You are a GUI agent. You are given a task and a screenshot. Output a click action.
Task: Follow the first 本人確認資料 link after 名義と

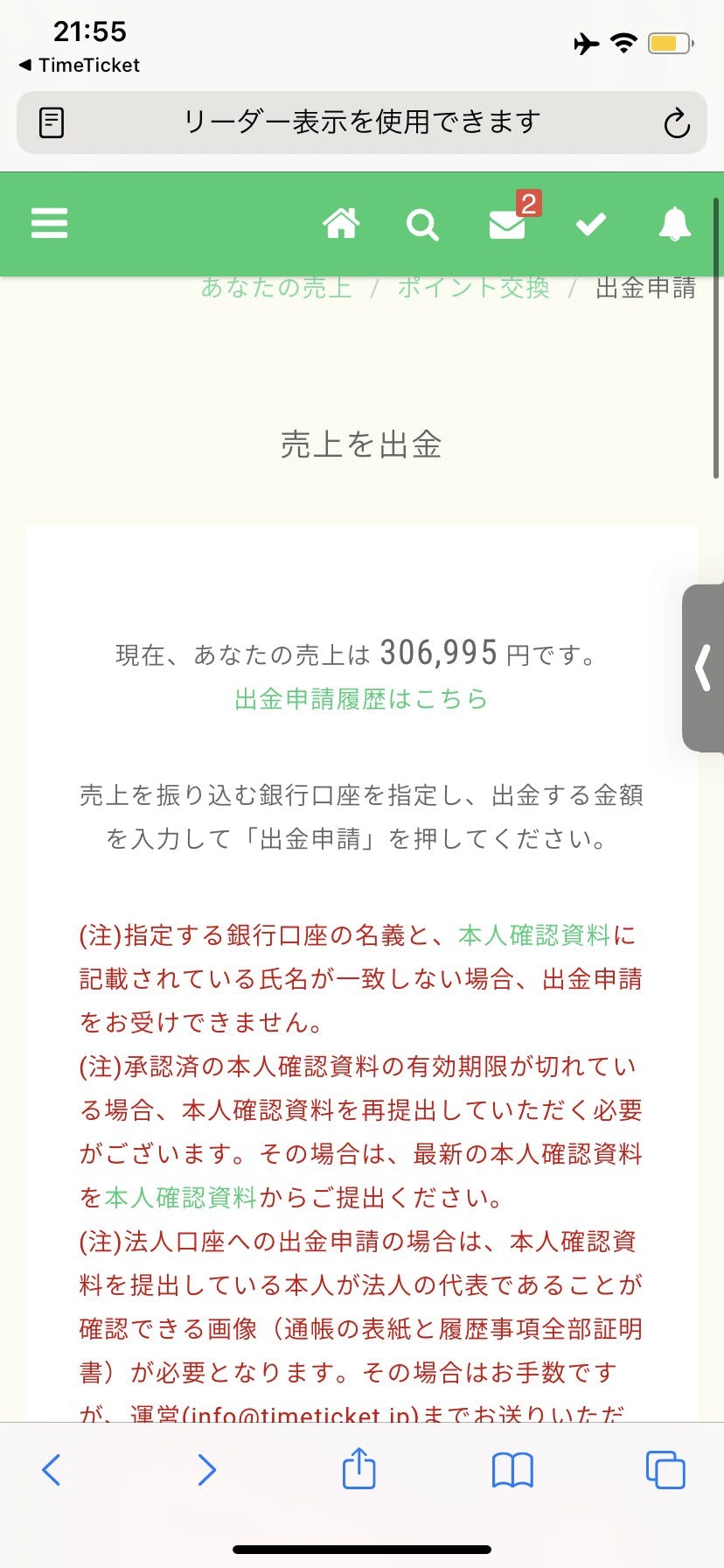534,934
